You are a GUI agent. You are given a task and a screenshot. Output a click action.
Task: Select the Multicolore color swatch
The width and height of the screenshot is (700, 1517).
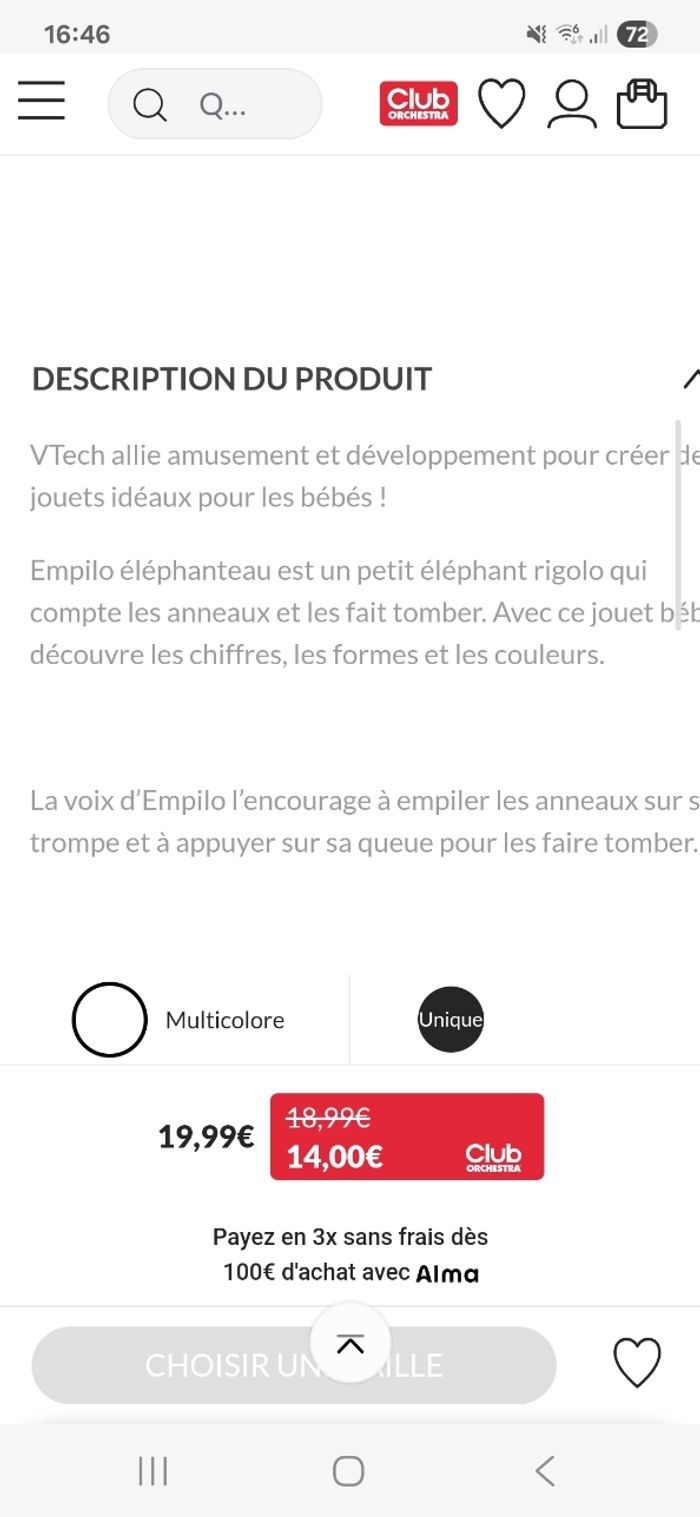pos(110,1019)
